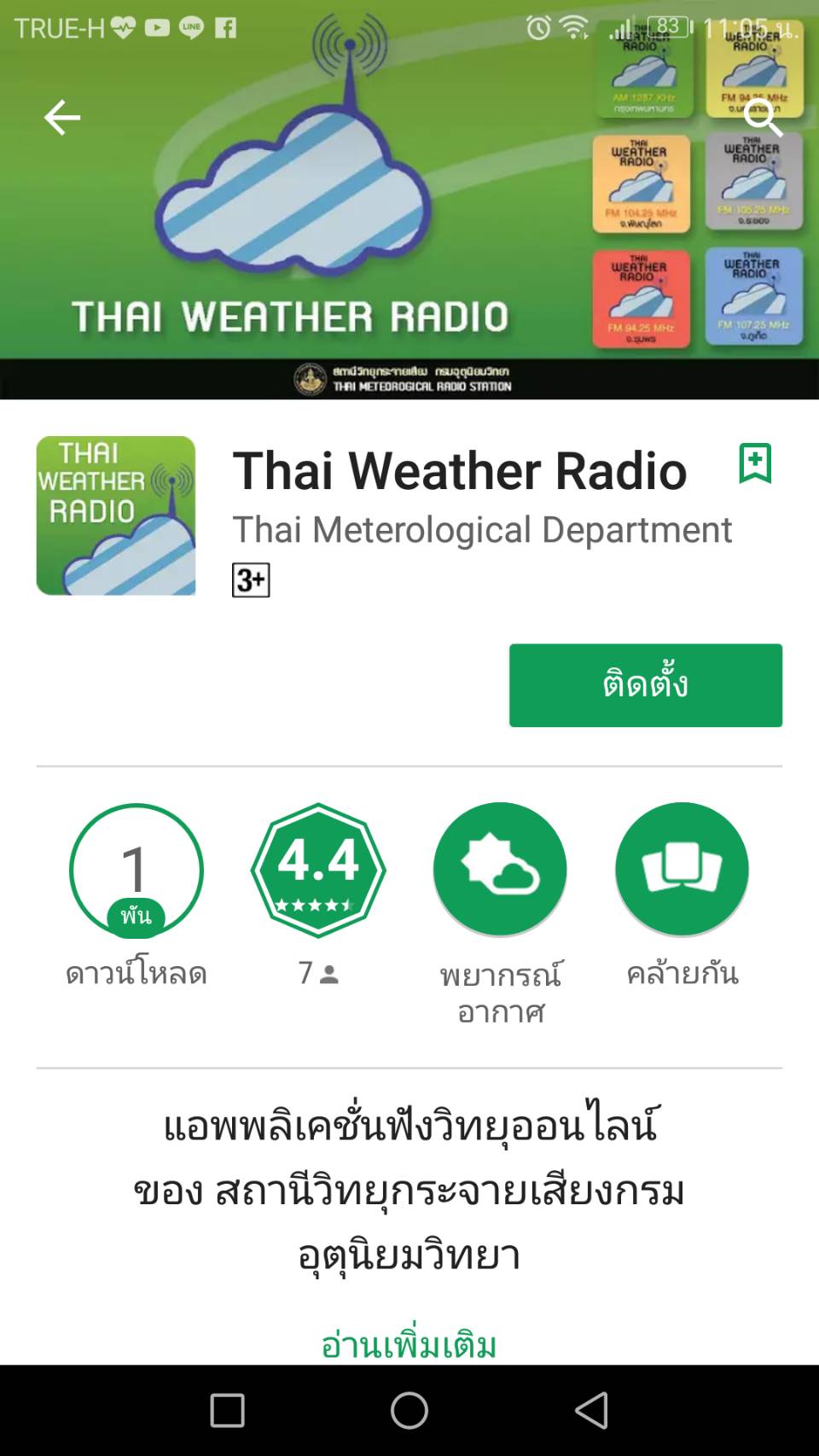819x1456 pixels.
Task: Go back using the top arrow
Action: pos(62,118)
